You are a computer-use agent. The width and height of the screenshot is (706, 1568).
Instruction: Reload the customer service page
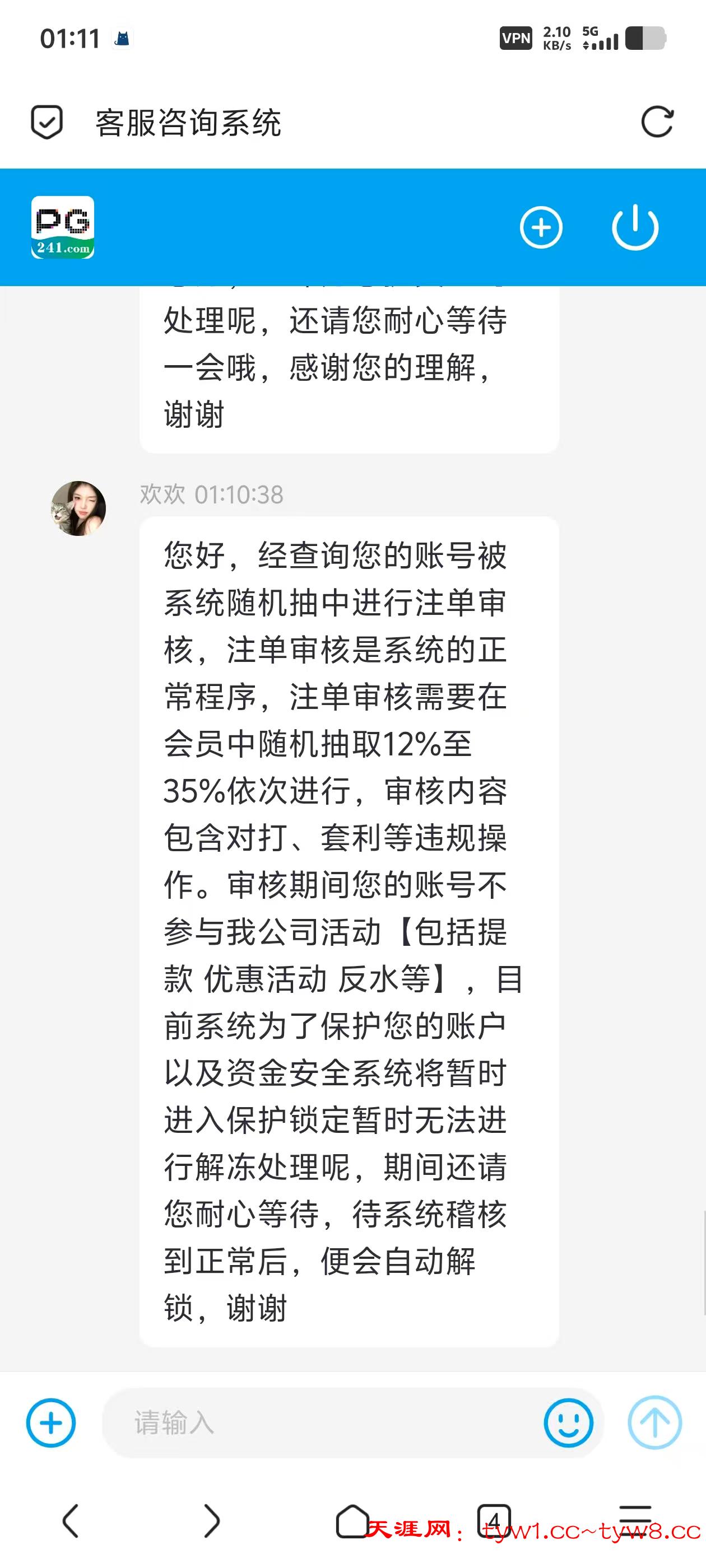click(657, 122)
